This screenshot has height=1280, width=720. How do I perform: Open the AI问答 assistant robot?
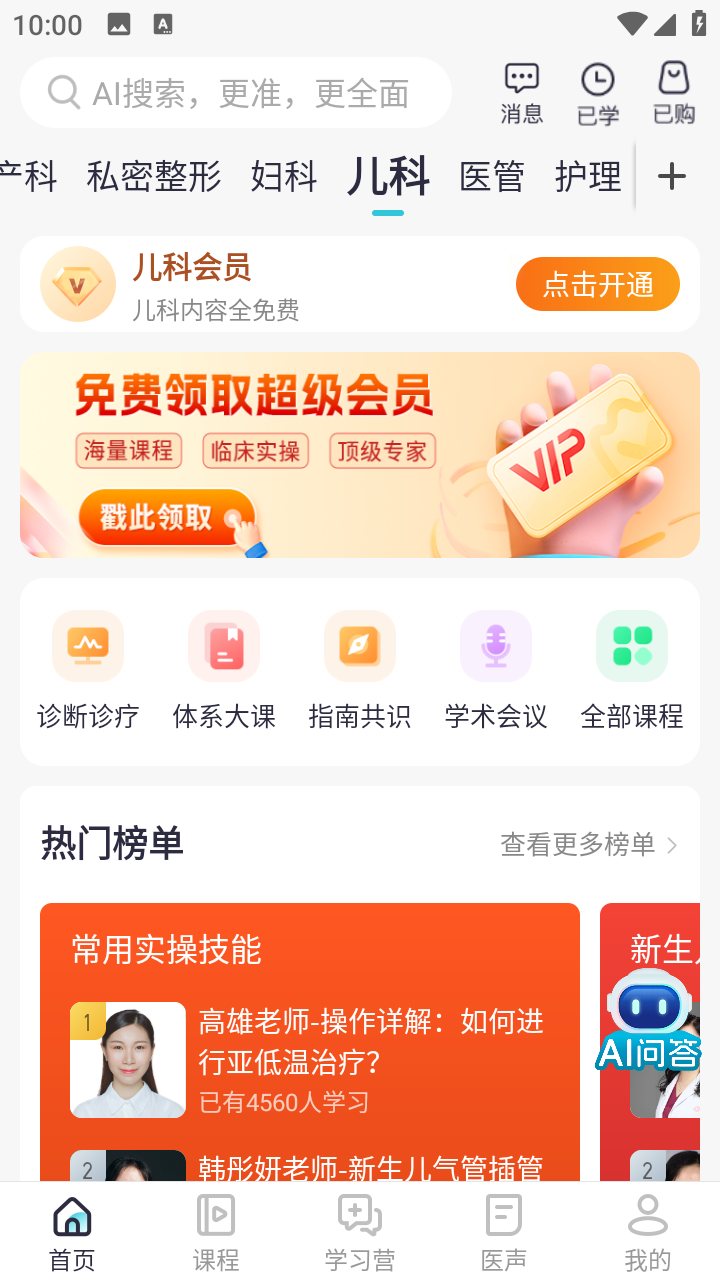click(x=649, y=1022)
